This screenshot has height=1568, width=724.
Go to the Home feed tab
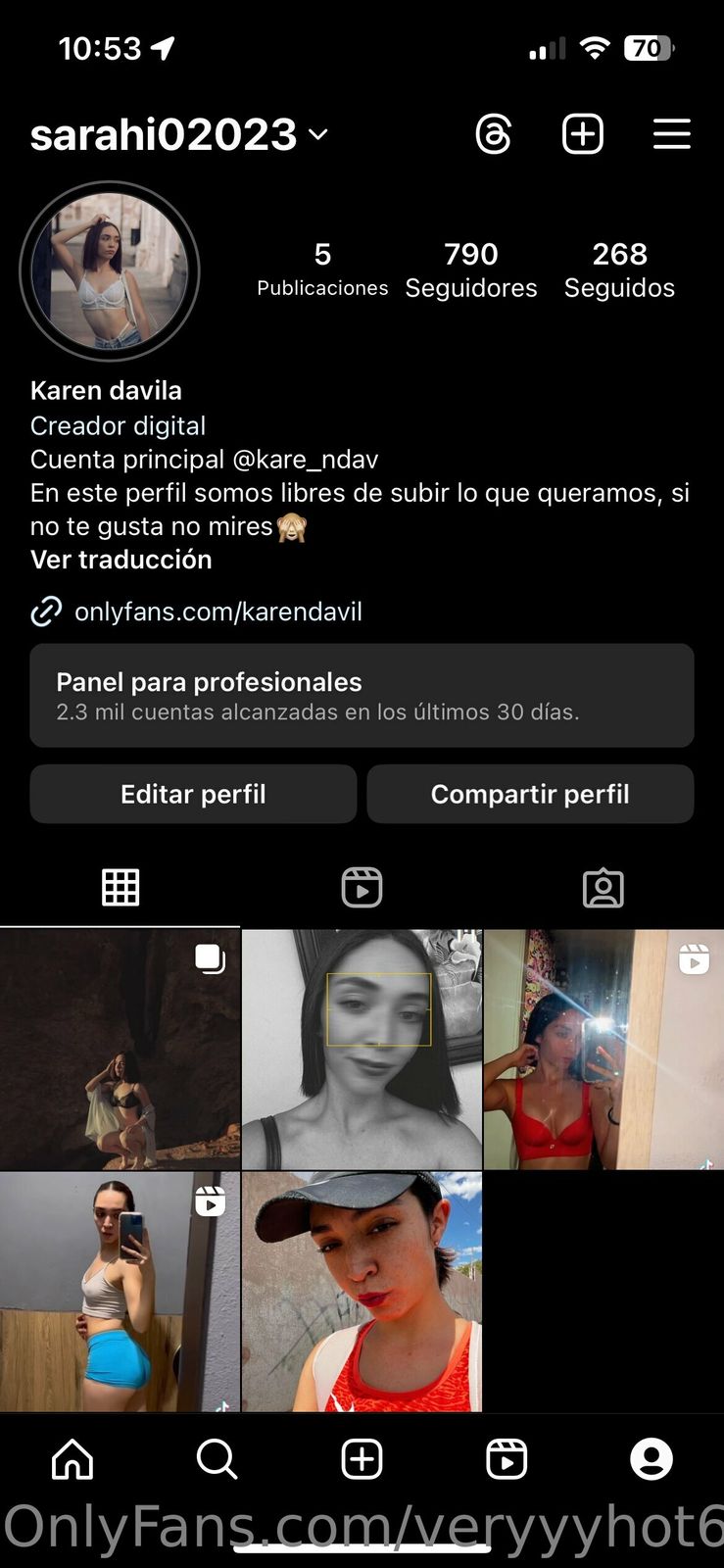click(72, 1458)
